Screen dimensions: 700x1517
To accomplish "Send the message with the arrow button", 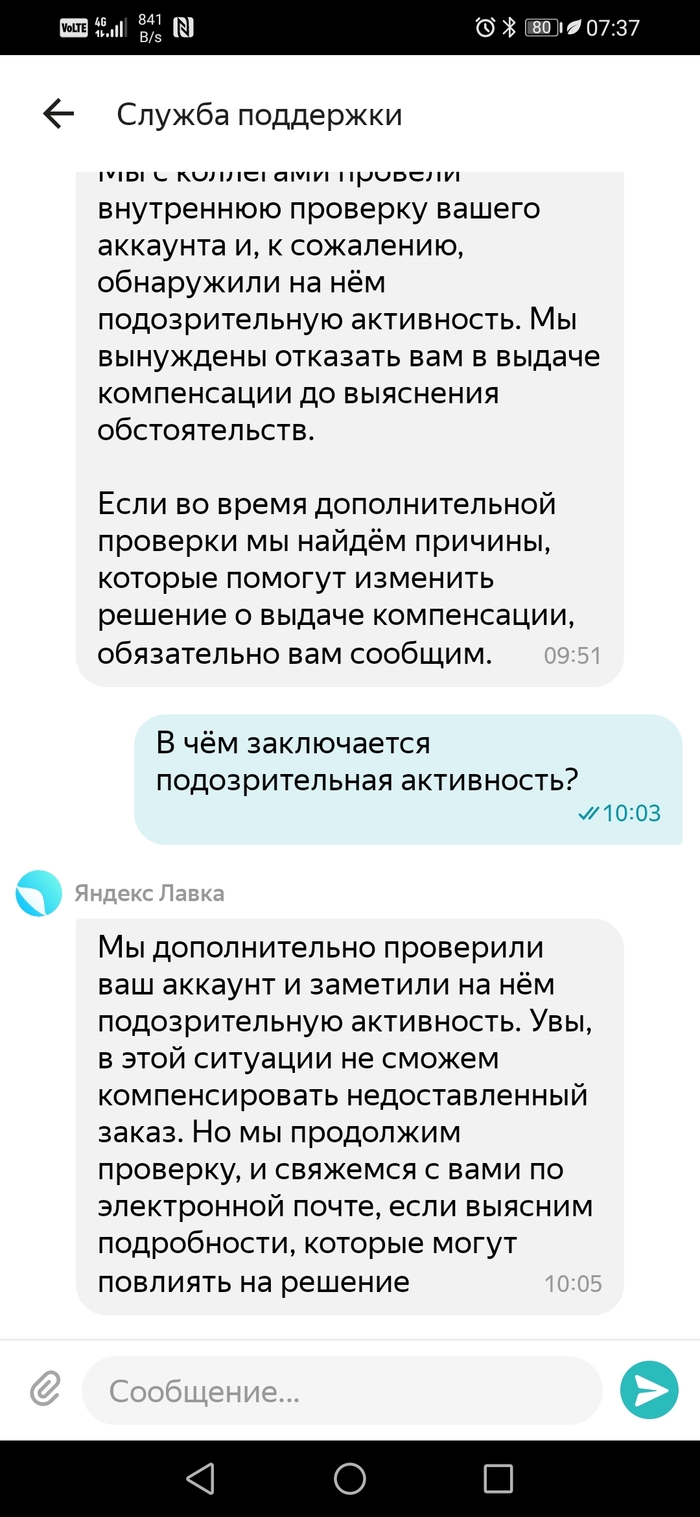I will click(649, 1390).
